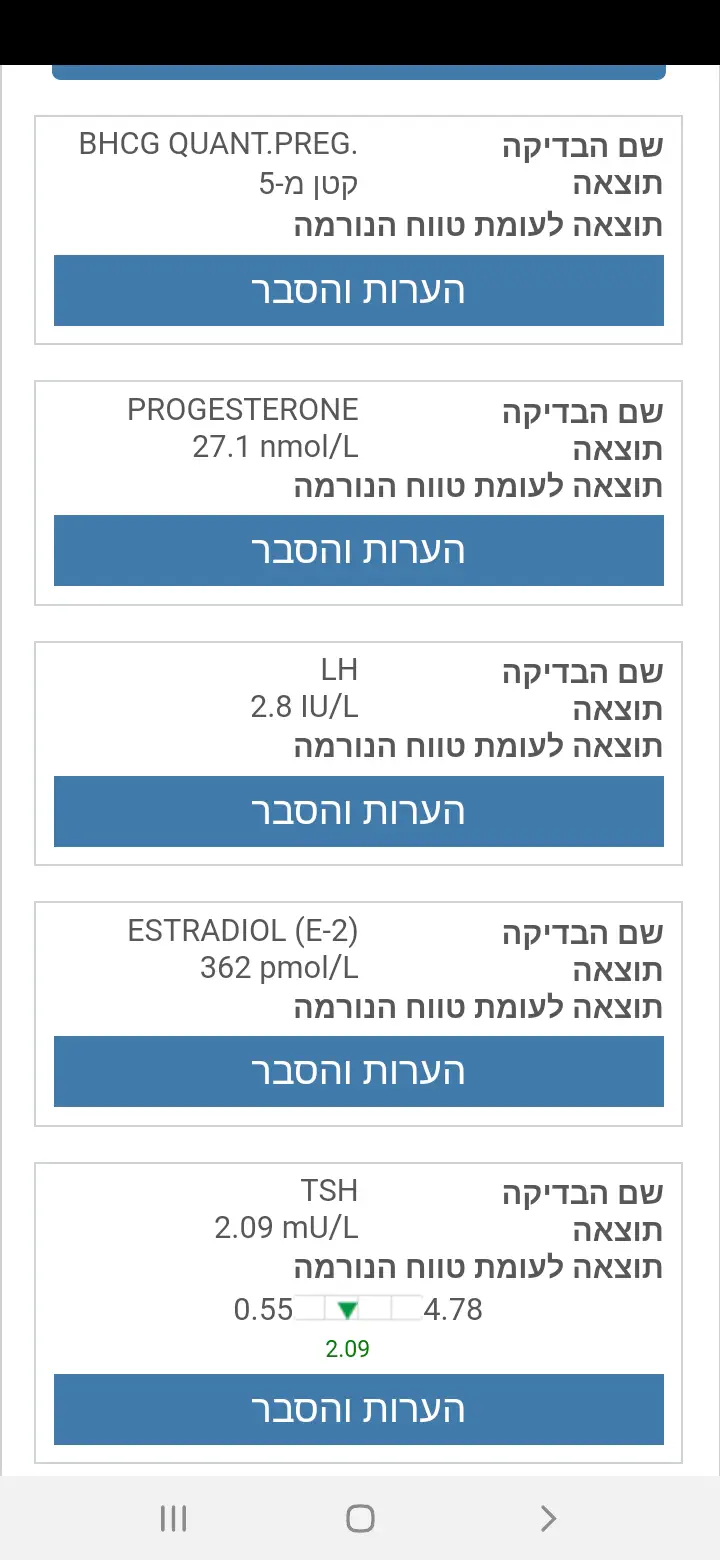
Task: Open הערות והסבר for the TSH result
Action: 359,1409
